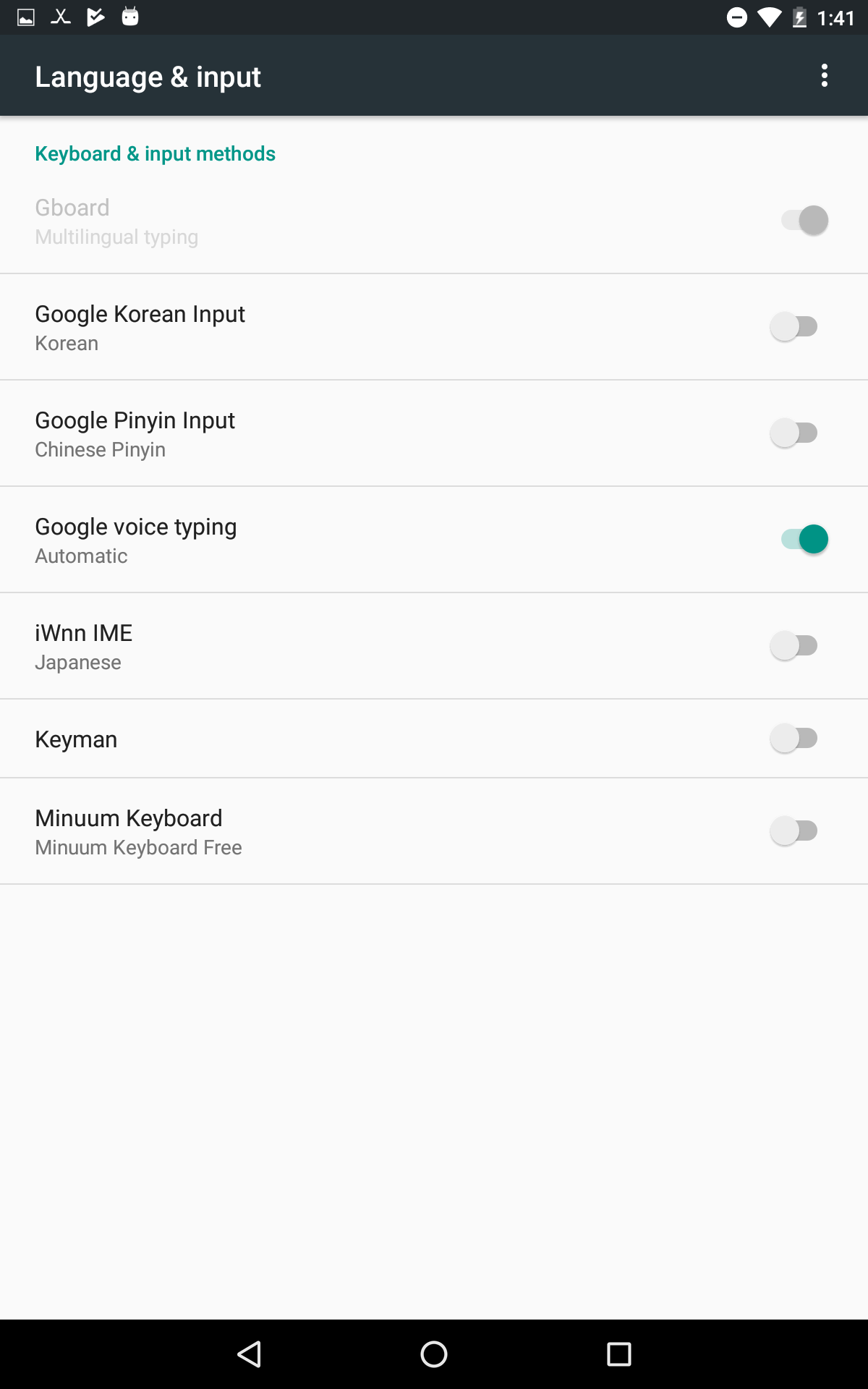This screenshot has width=868, height=1389.
Task: Click the X status bar notification icon
Action: coord(61,16)
